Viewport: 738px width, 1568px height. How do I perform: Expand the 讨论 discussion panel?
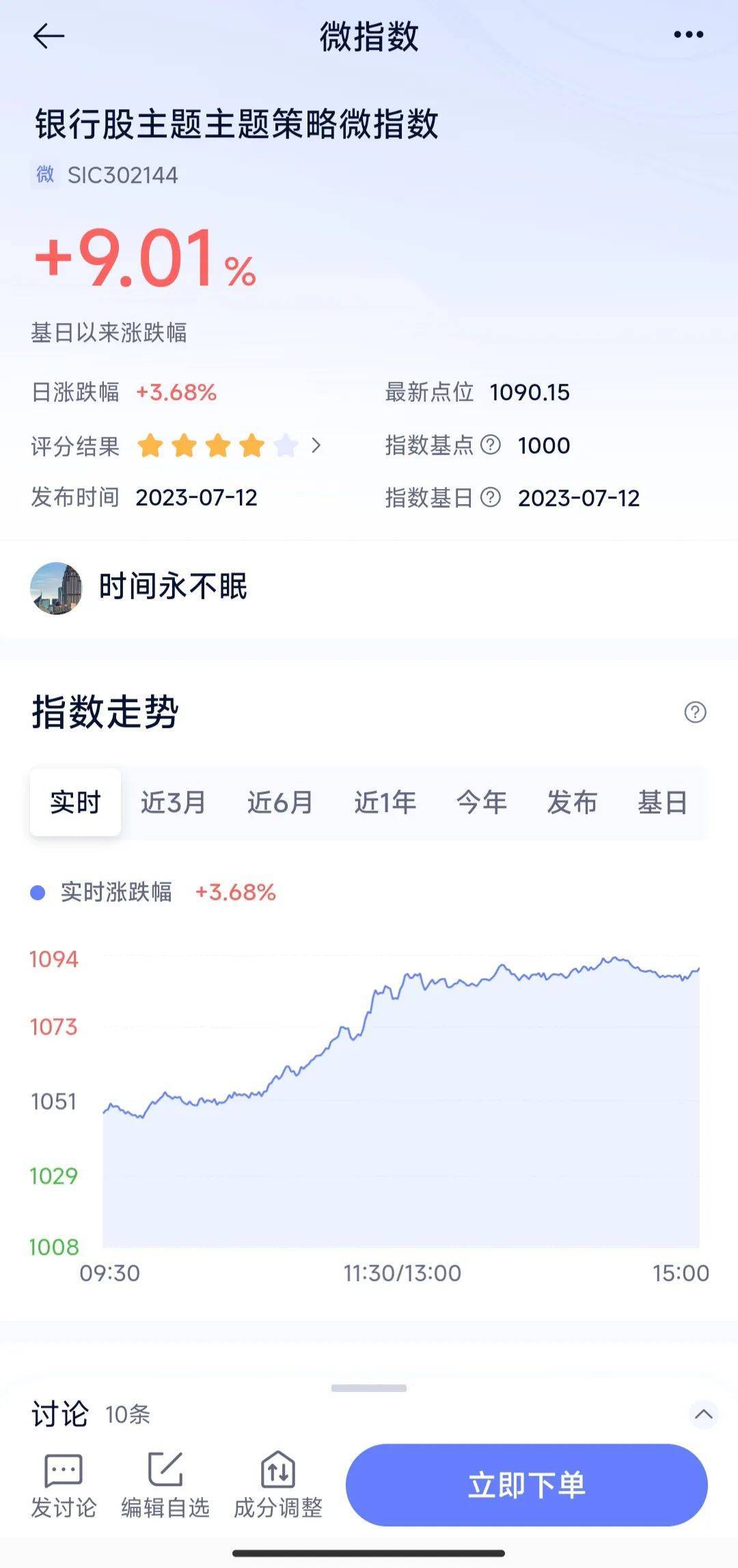tap(703, 1414)
